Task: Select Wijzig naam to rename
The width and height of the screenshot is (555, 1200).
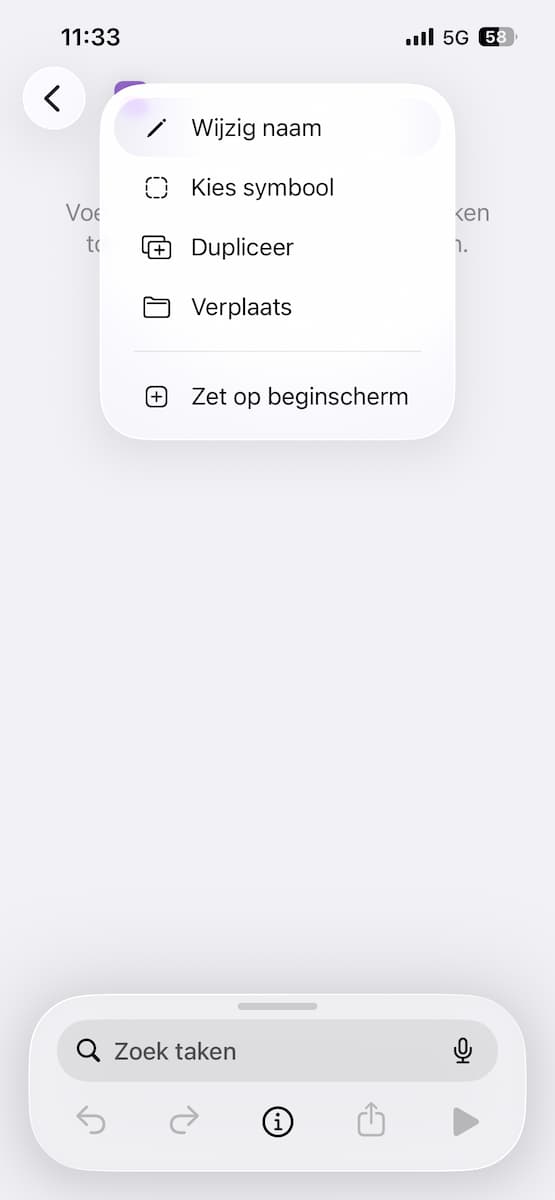Action: pyautogui.click(x=277, y=128)
